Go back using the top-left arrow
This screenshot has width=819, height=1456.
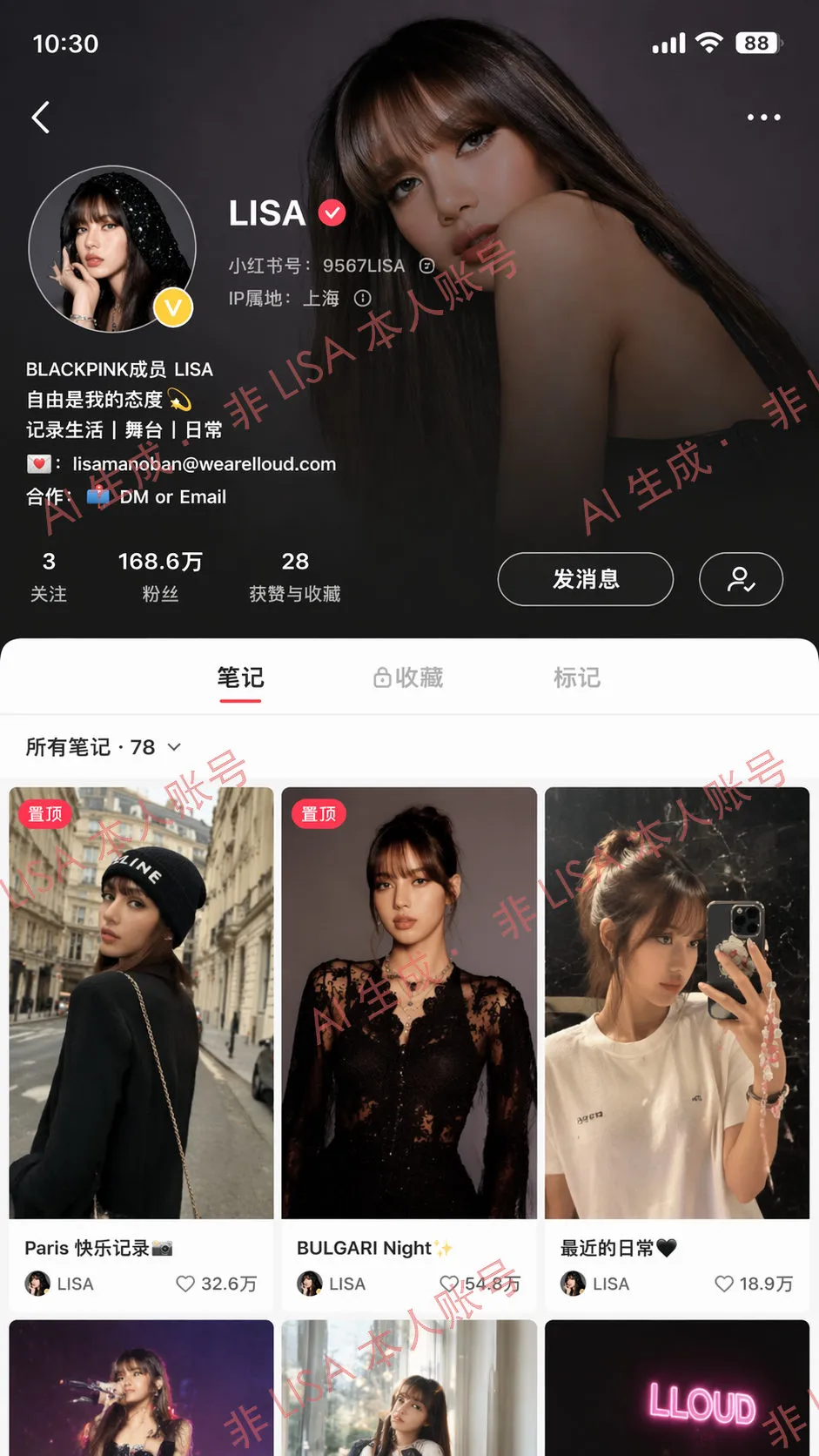click(41, 117)
